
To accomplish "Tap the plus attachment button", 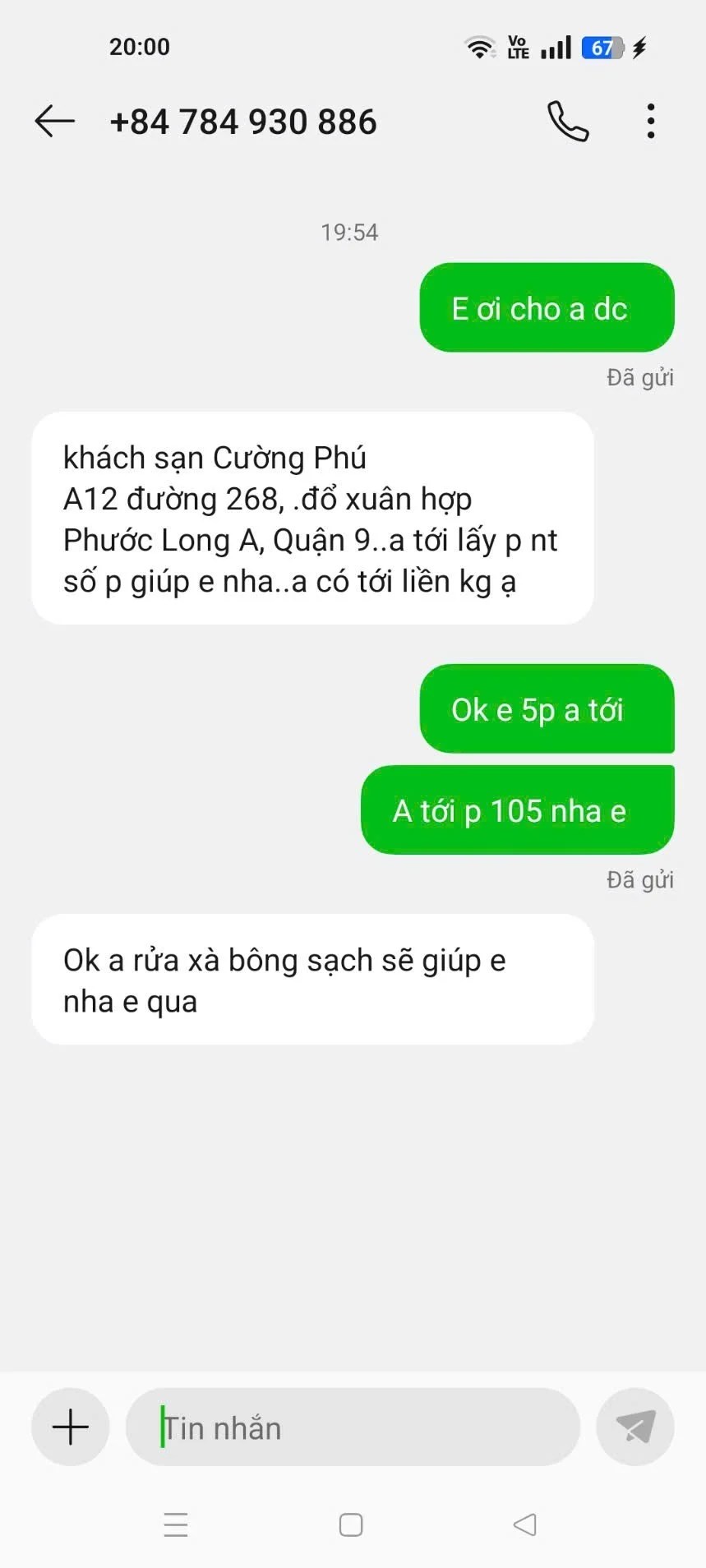I will [x=71, y=1427].
